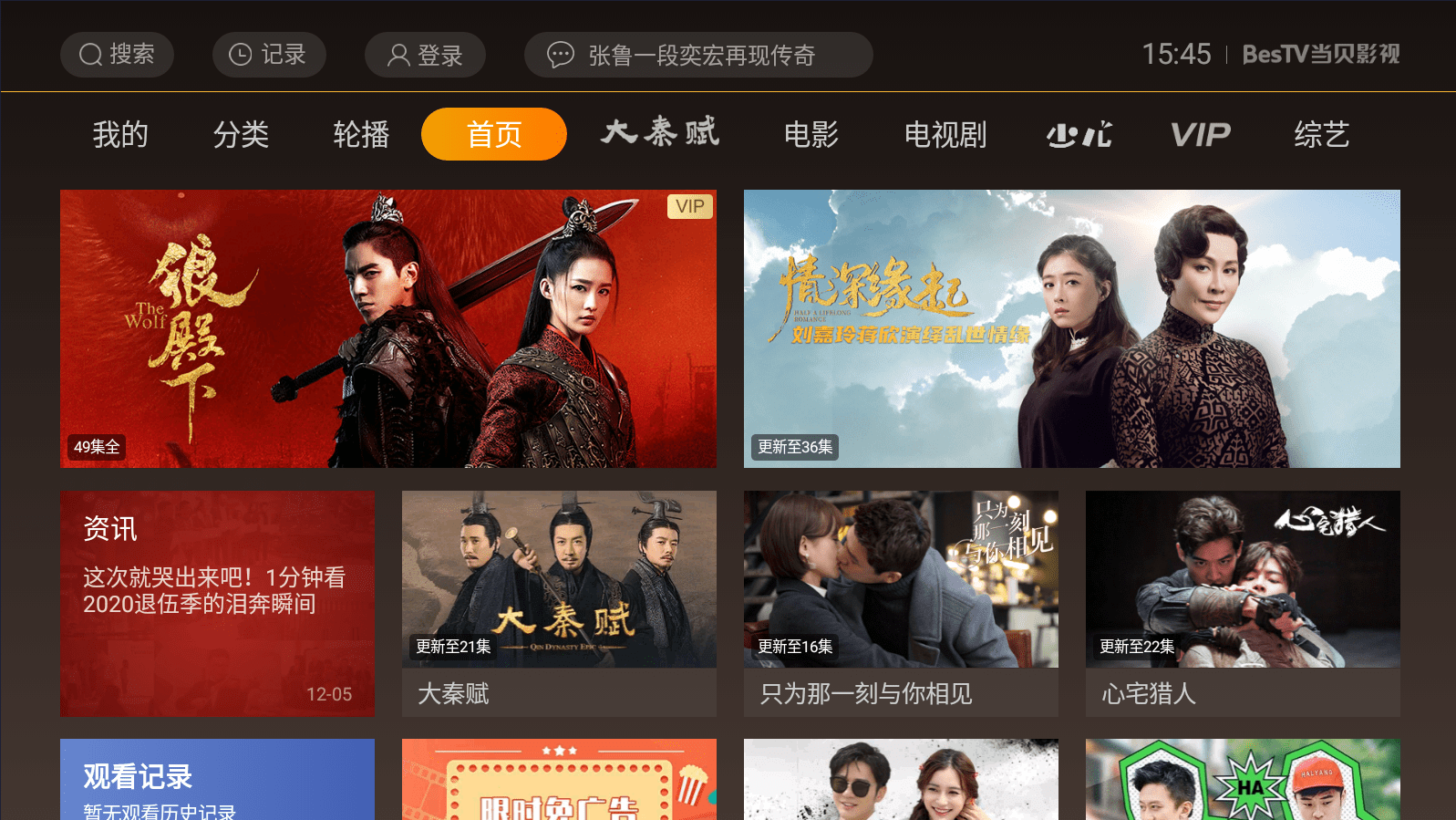Switch to the 电影 tab

(811, 135)
